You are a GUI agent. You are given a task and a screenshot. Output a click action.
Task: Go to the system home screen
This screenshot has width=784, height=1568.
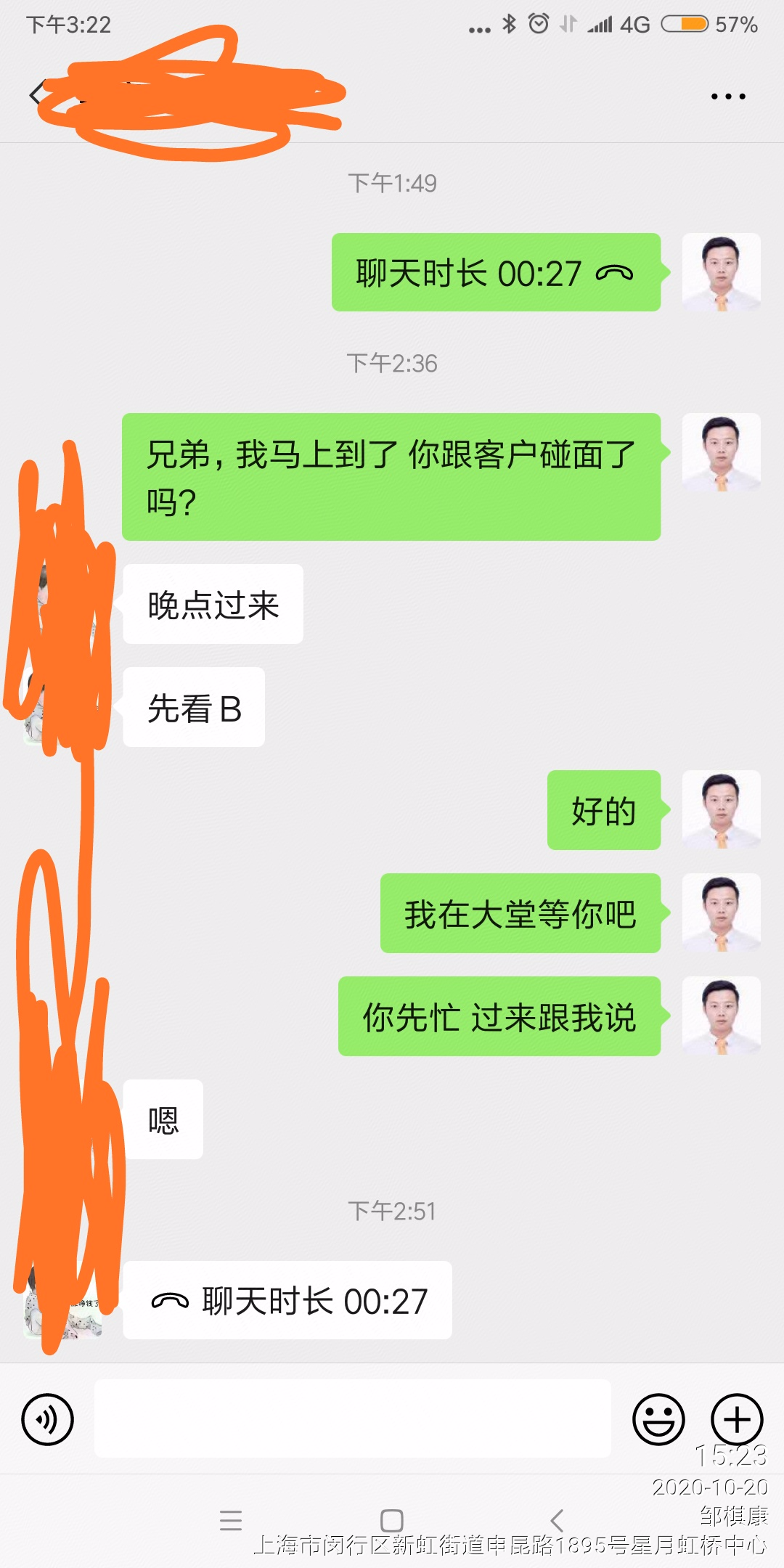pos(392,1519)
